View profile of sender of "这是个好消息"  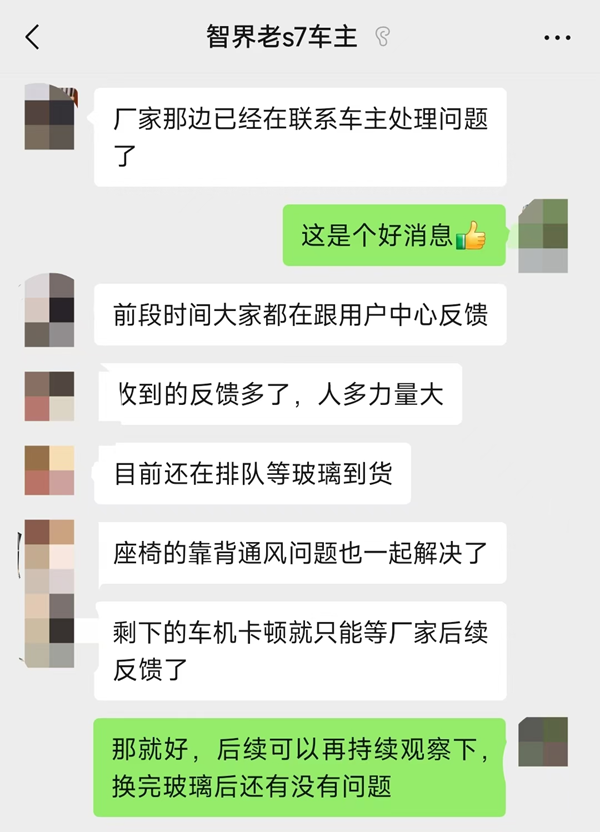pos(543,236)
